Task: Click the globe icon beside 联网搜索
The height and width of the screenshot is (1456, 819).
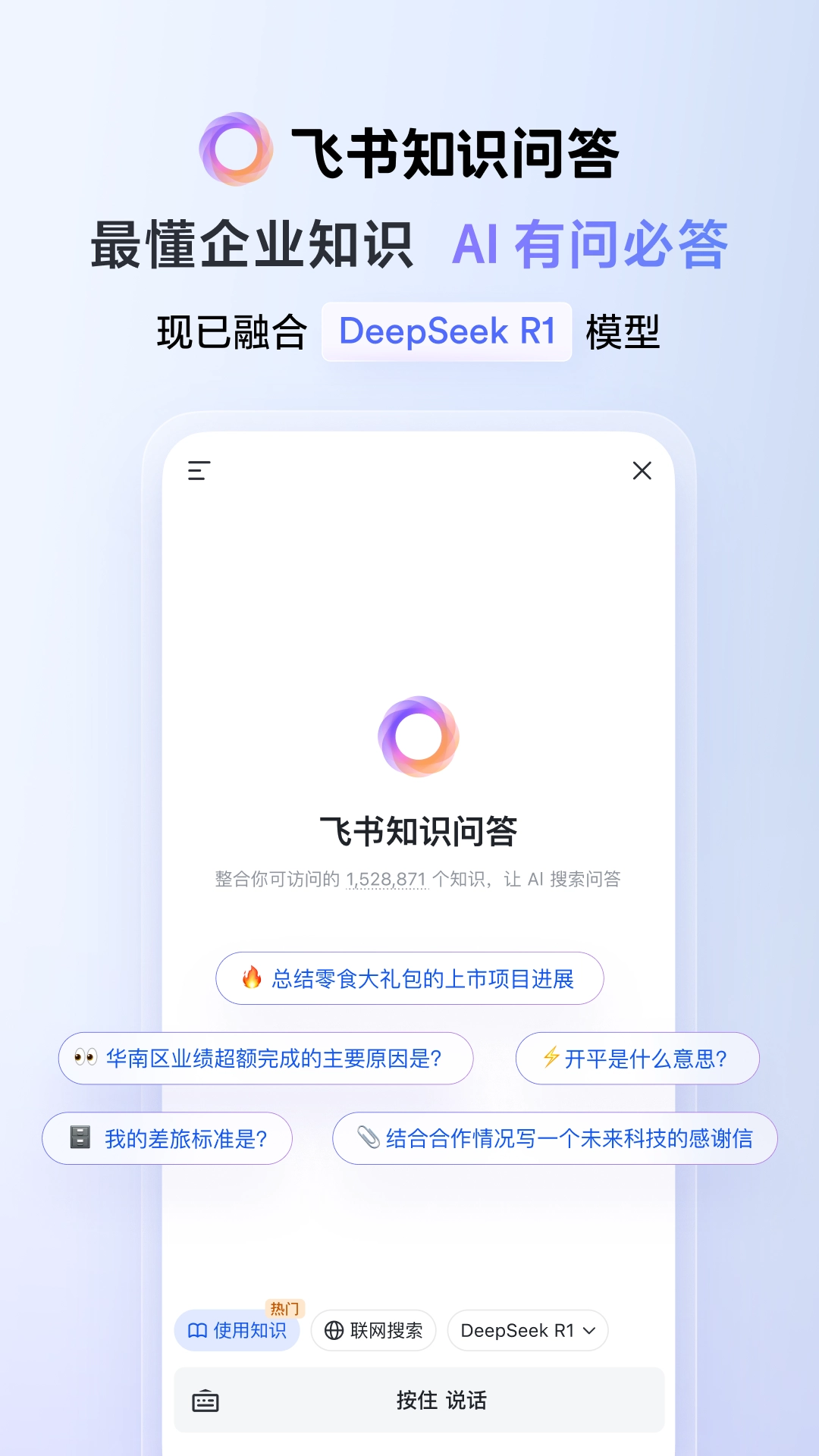Action: click(334, 1331)
